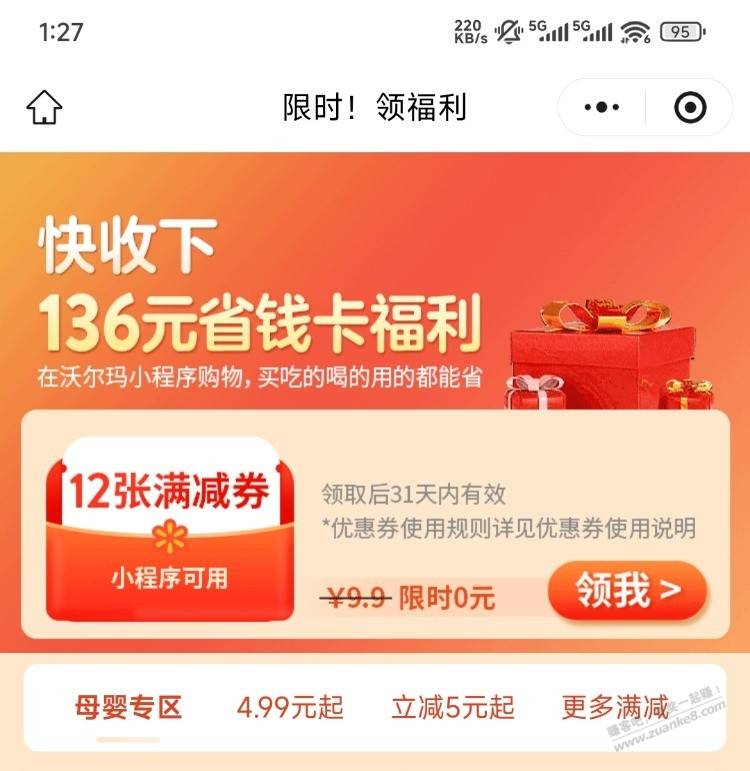Viewport: 750px width, 771px height.
Task: Go to the mini program home icon
Action: click(x=44, y=107)
